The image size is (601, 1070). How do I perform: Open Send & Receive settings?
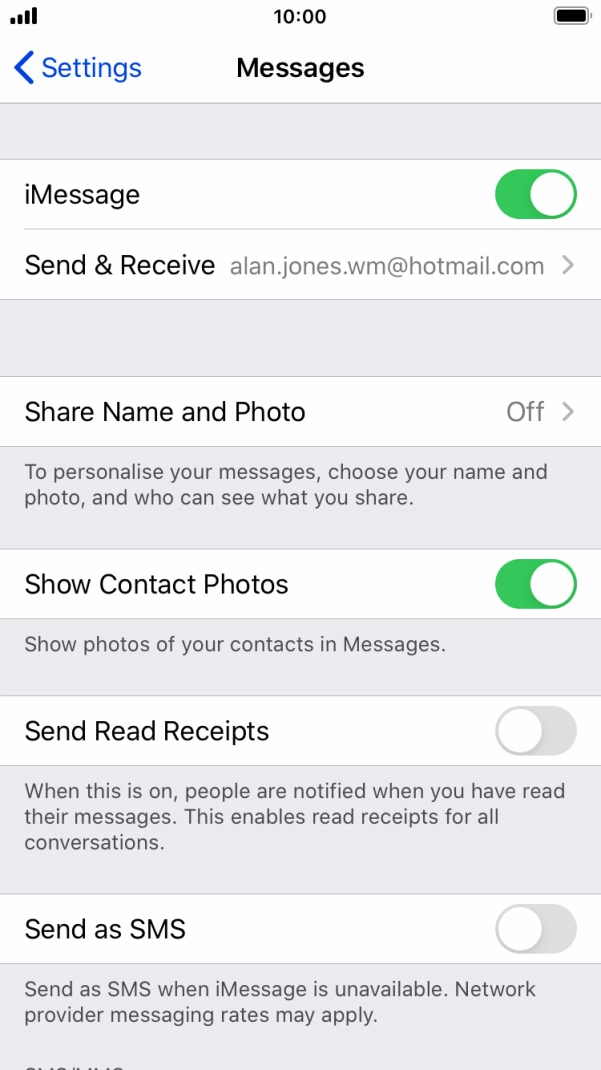tap(300, 265)
